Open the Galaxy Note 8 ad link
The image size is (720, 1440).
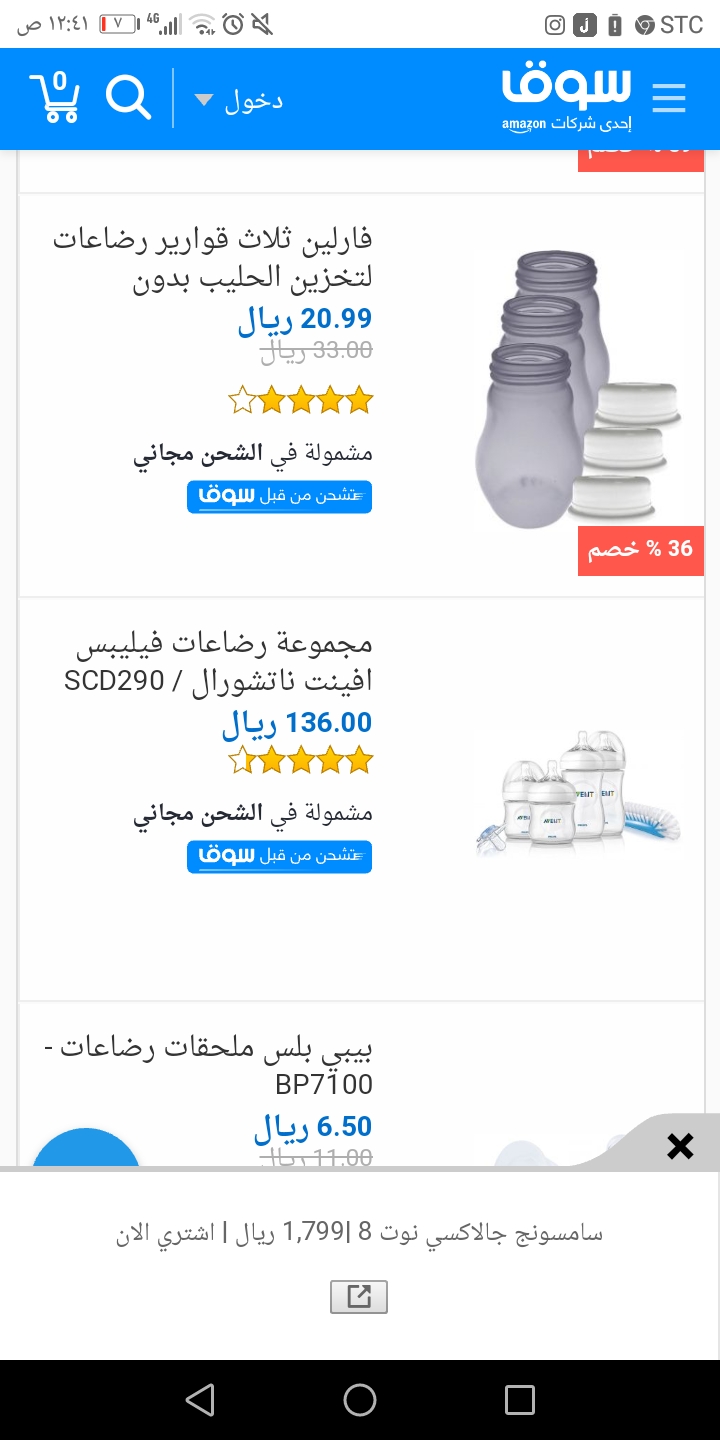click(x=360, y=1232)
